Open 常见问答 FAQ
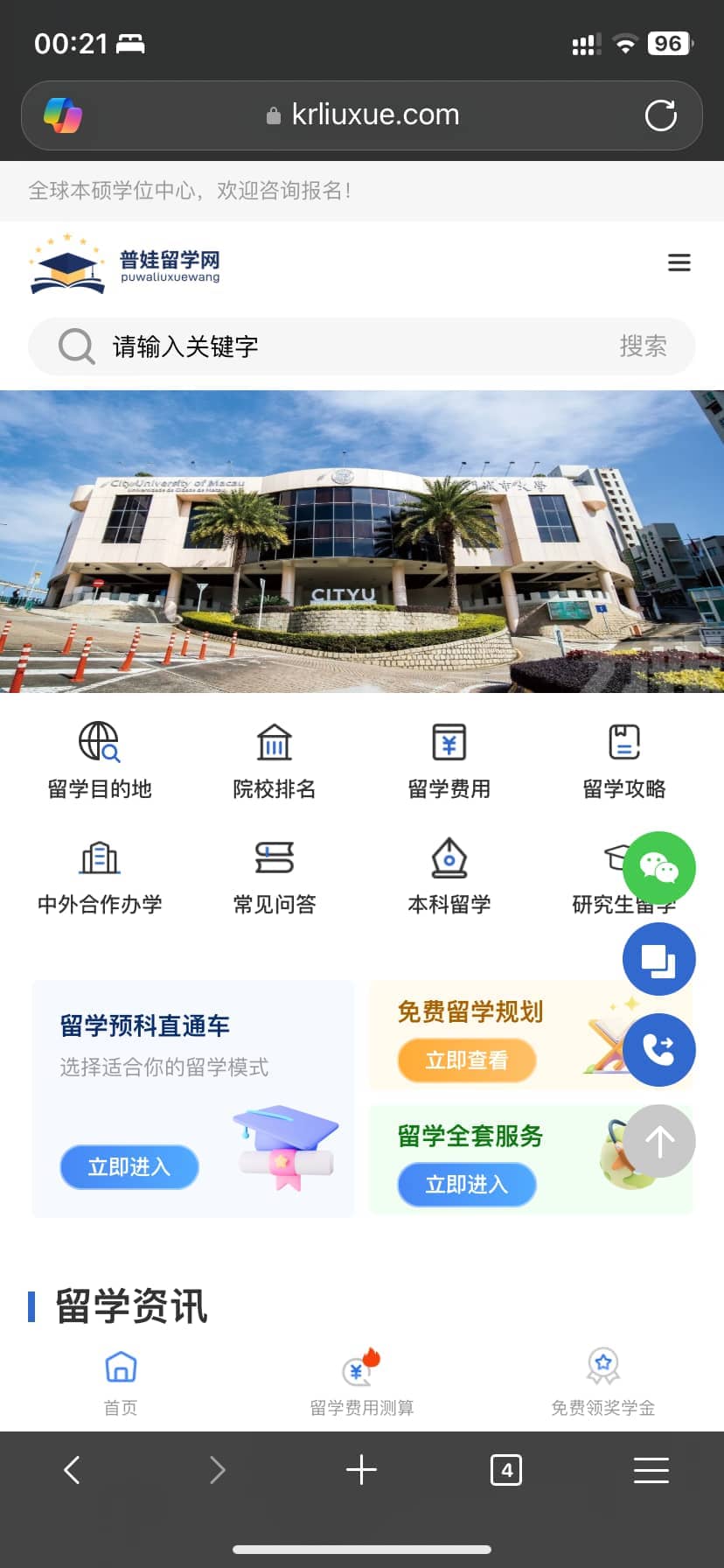724x1568 pixels. tap(274, 877)
